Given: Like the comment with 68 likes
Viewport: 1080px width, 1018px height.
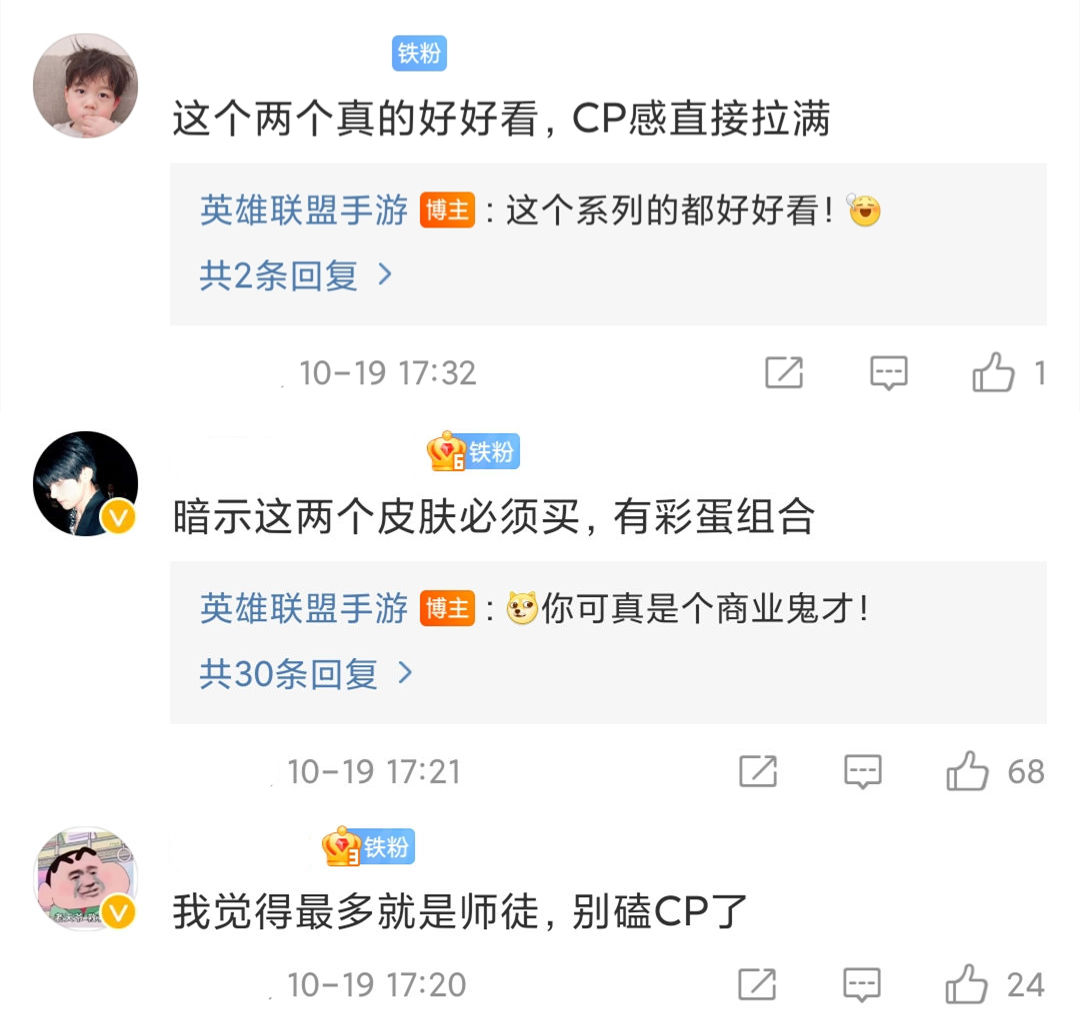Looking at the screenshot, I should tap(967, 772).
